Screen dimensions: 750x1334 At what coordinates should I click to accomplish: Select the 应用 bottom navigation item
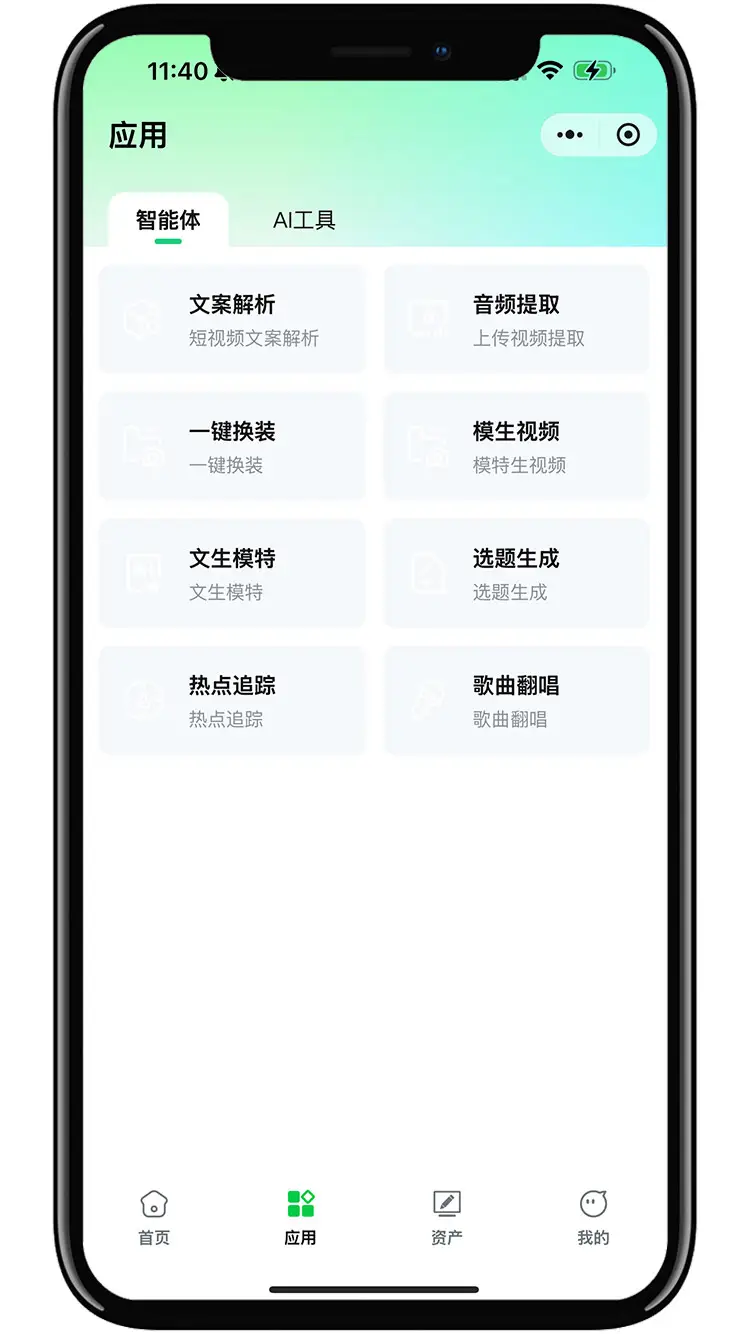coord(300,1217)
